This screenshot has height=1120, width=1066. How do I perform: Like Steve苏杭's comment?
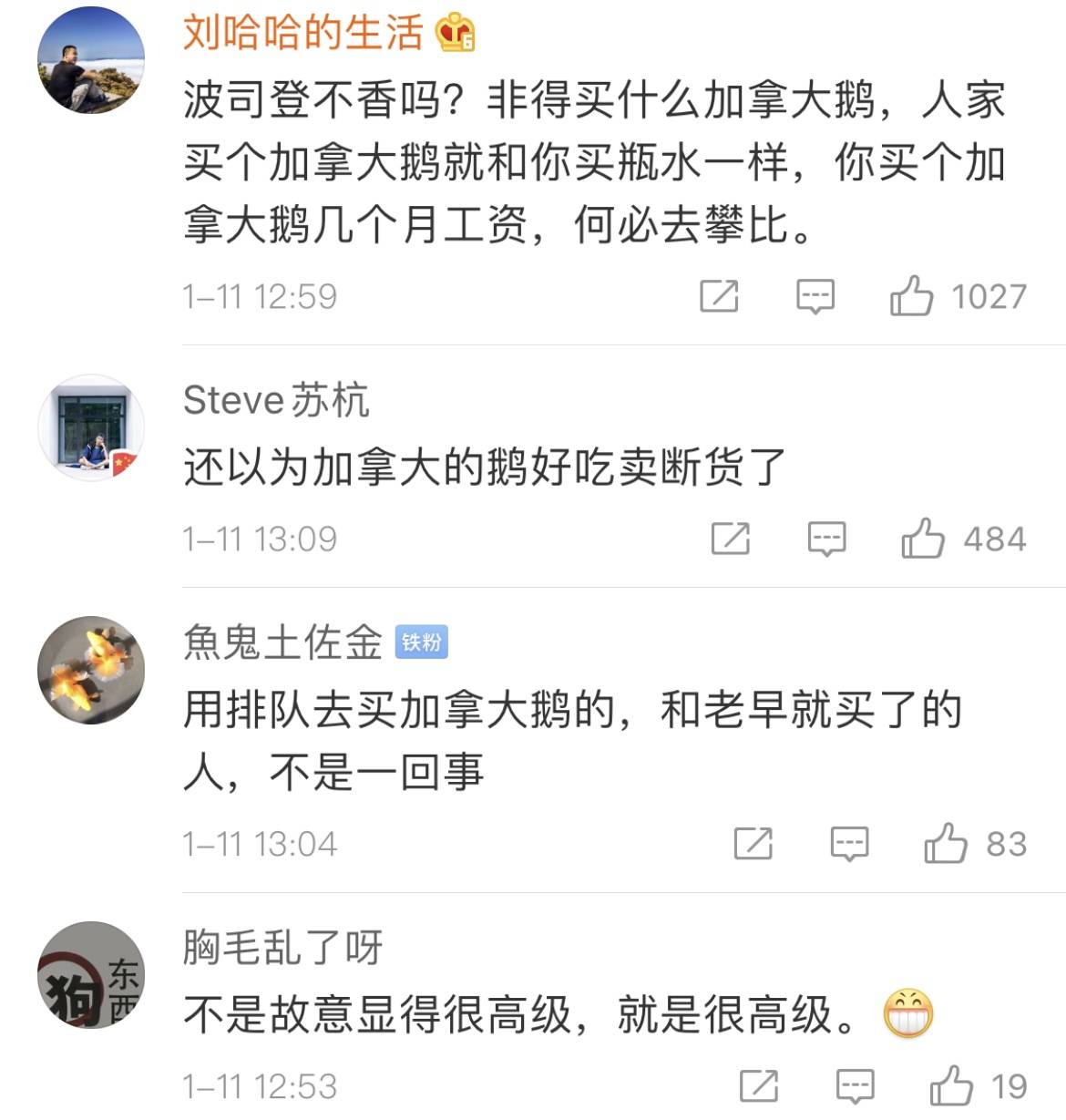[923, 539]
